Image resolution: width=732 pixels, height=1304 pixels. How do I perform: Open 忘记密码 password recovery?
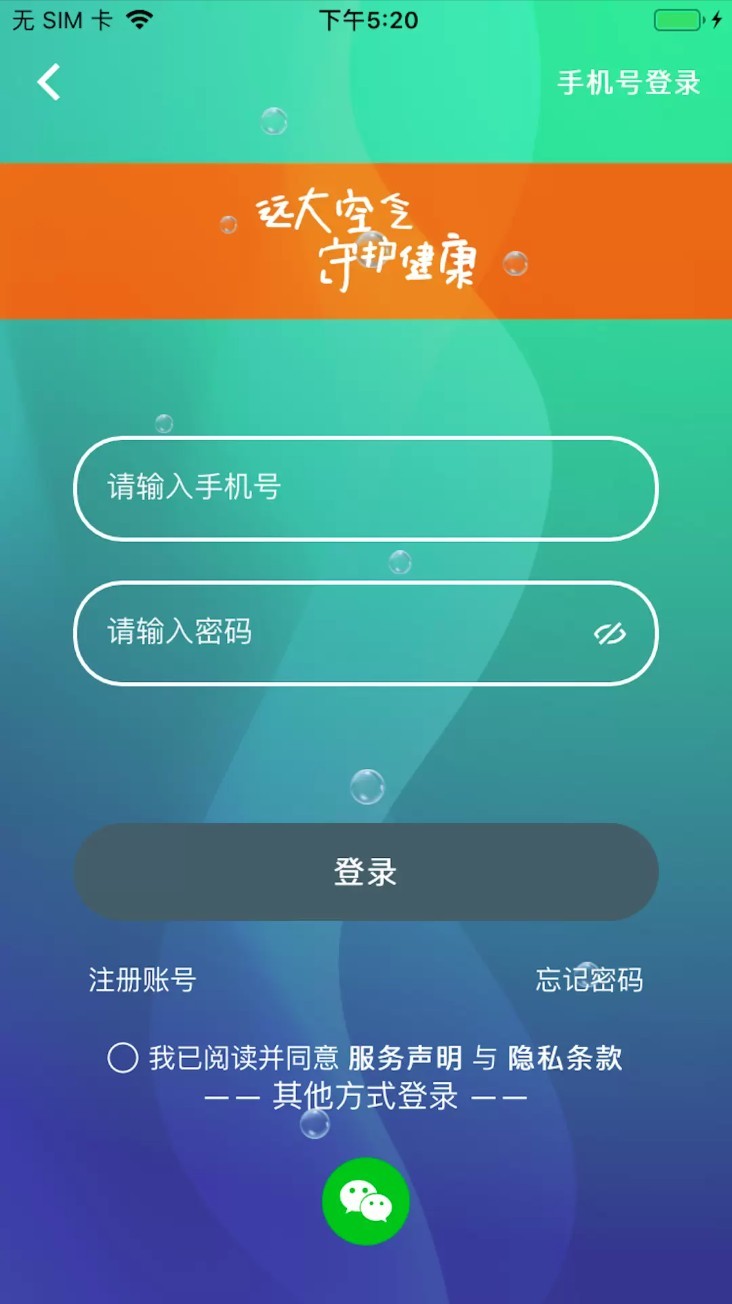pos(591,982)
